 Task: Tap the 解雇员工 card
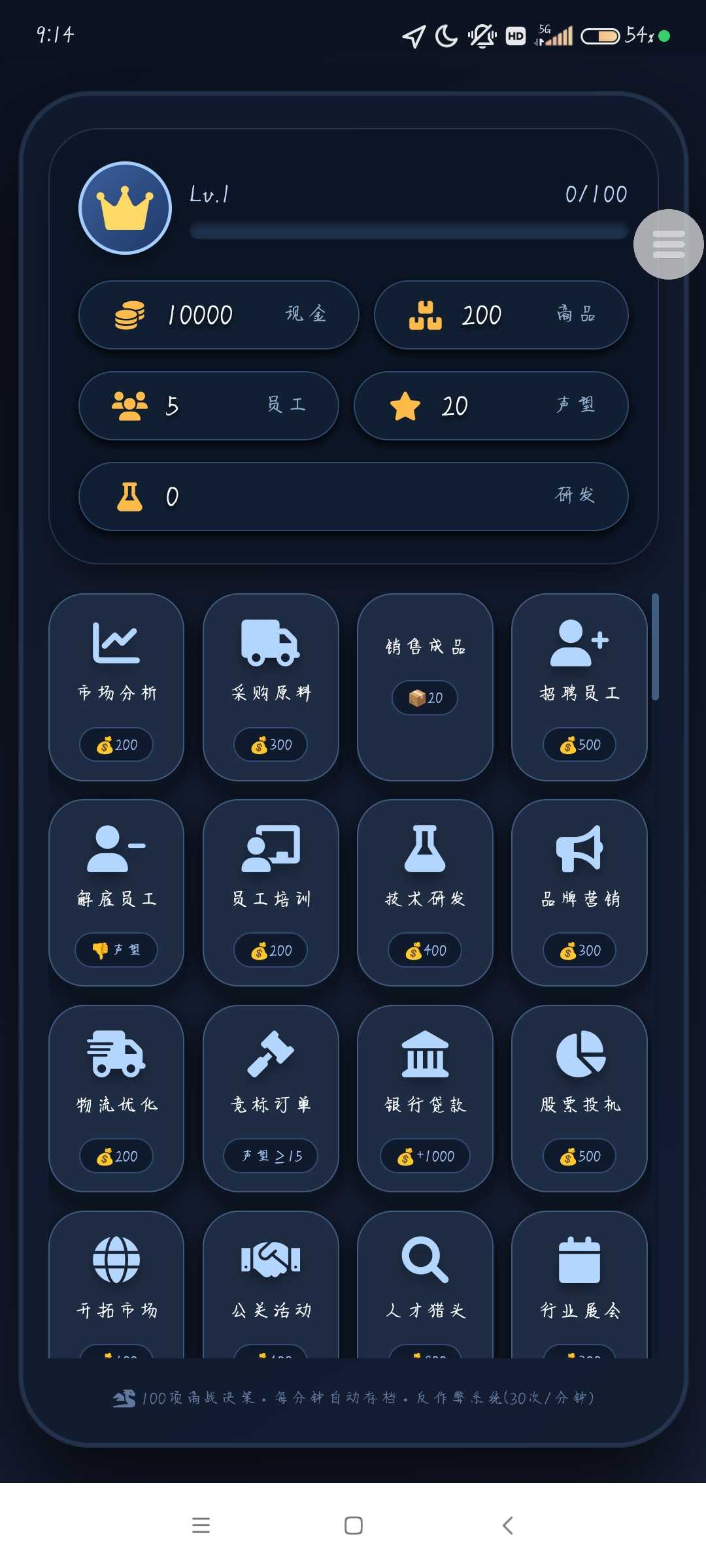pyautogui.click(x=116, y=892)
